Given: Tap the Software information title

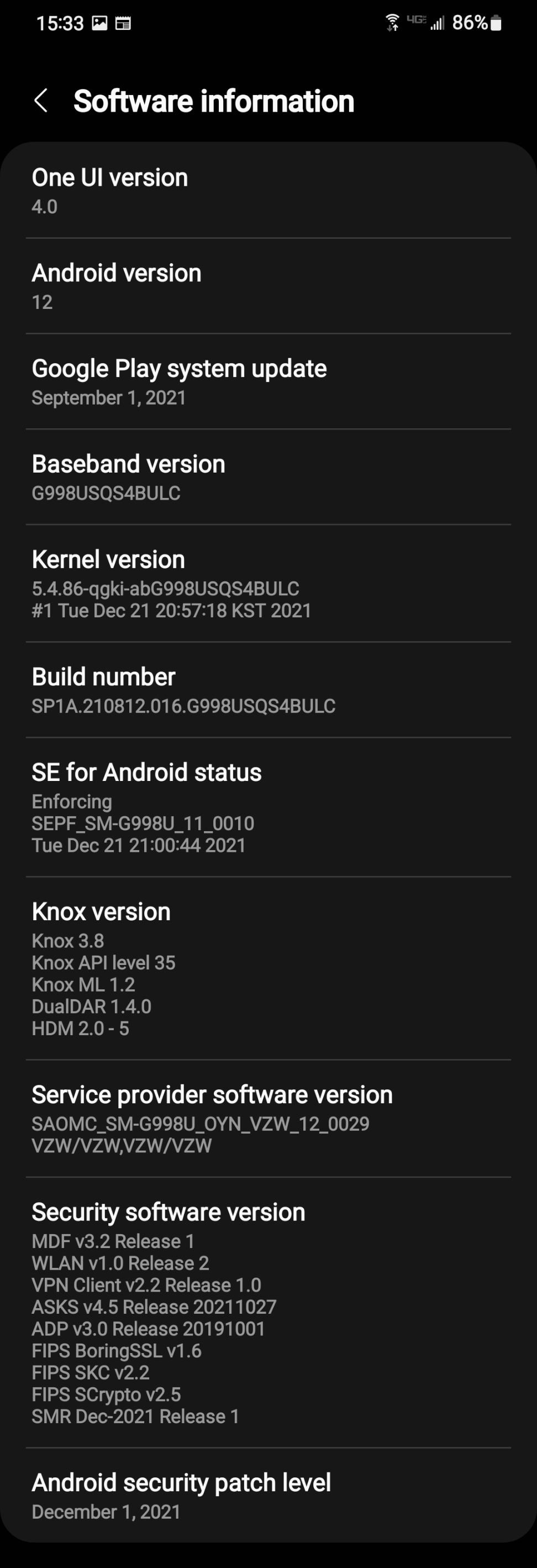Looking at the screenshot, I should point(214,101).
